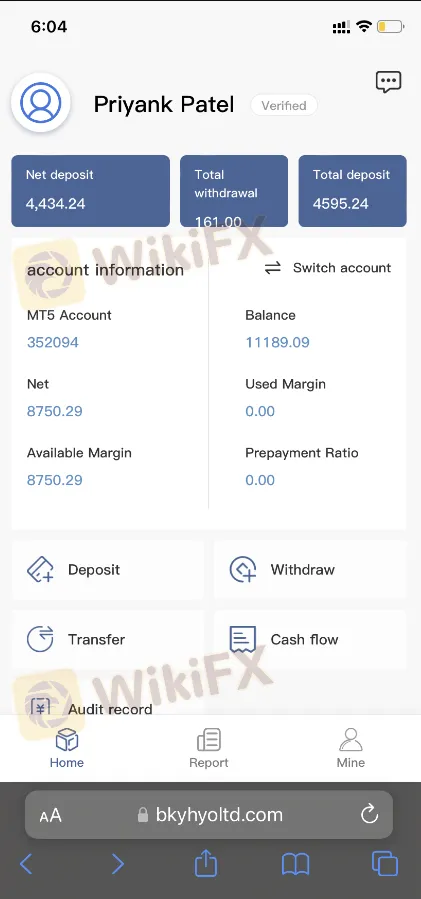Select the Home tab
Image resolution: width=421 pixels, height=899 pixels.
(x=67, y=748)
